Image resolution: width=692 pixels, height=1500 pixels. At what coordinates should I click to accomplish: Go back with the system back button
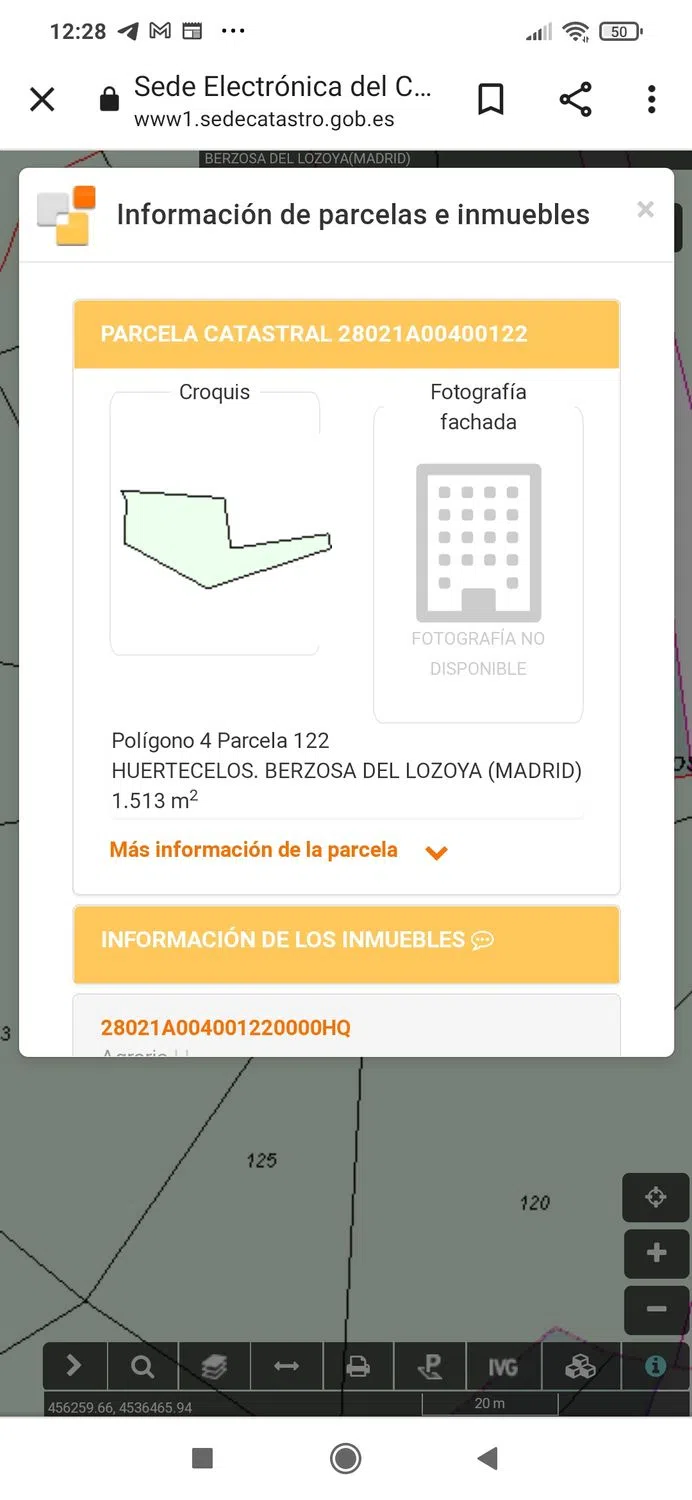pos(487,1458)
